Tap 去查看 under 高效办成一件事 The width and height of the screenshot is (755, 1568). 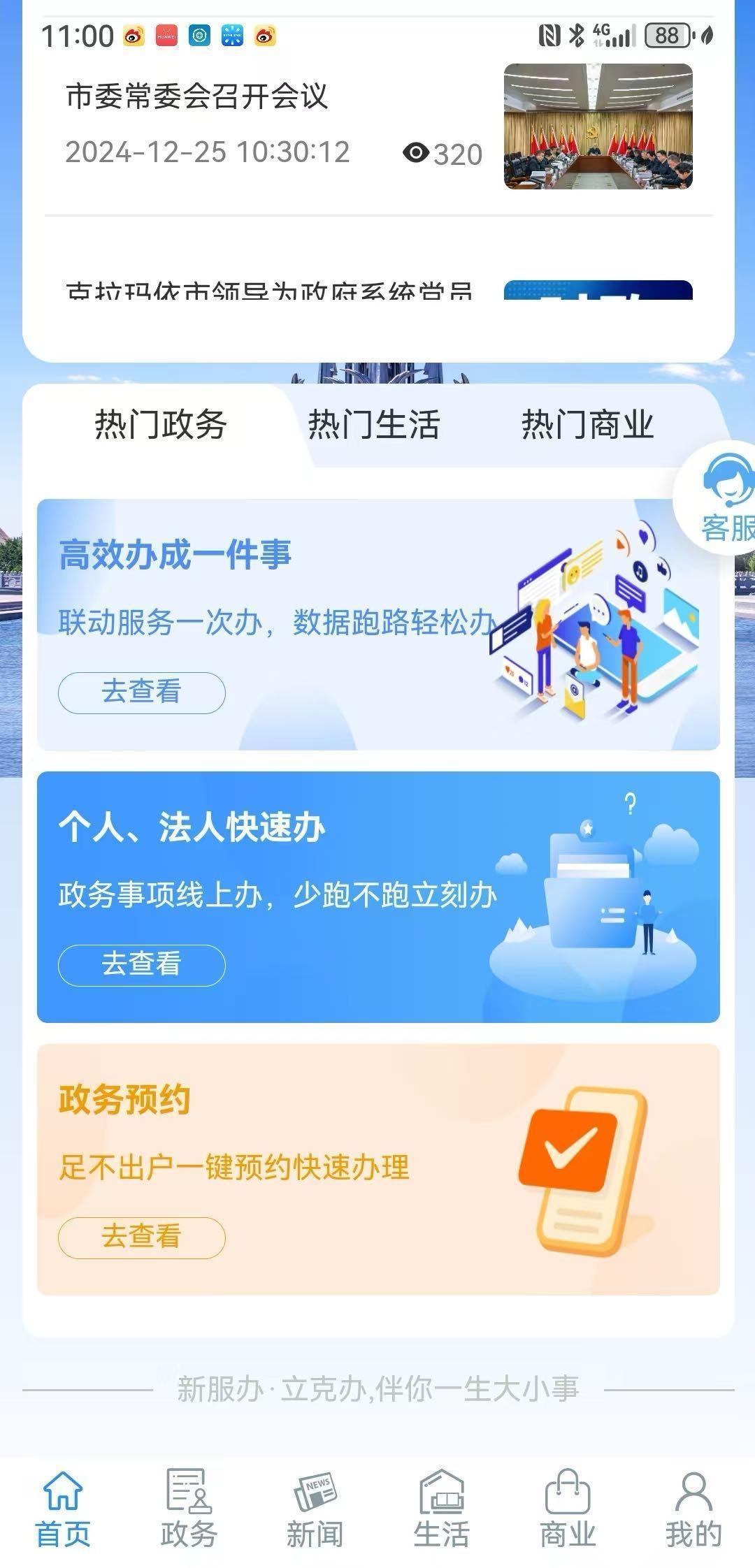[141, 692]
